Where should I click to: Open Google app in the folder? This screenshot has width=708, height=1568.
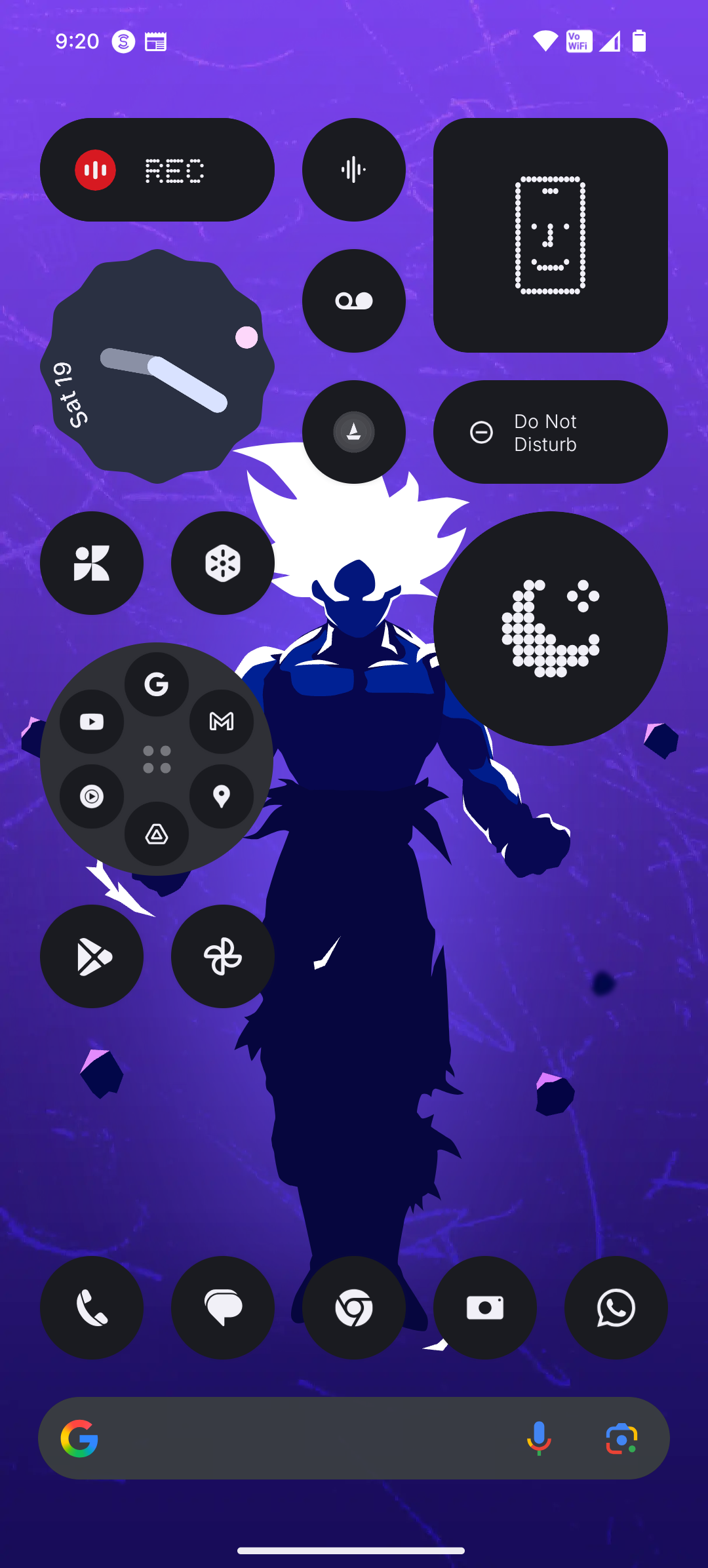click(157, 684)
